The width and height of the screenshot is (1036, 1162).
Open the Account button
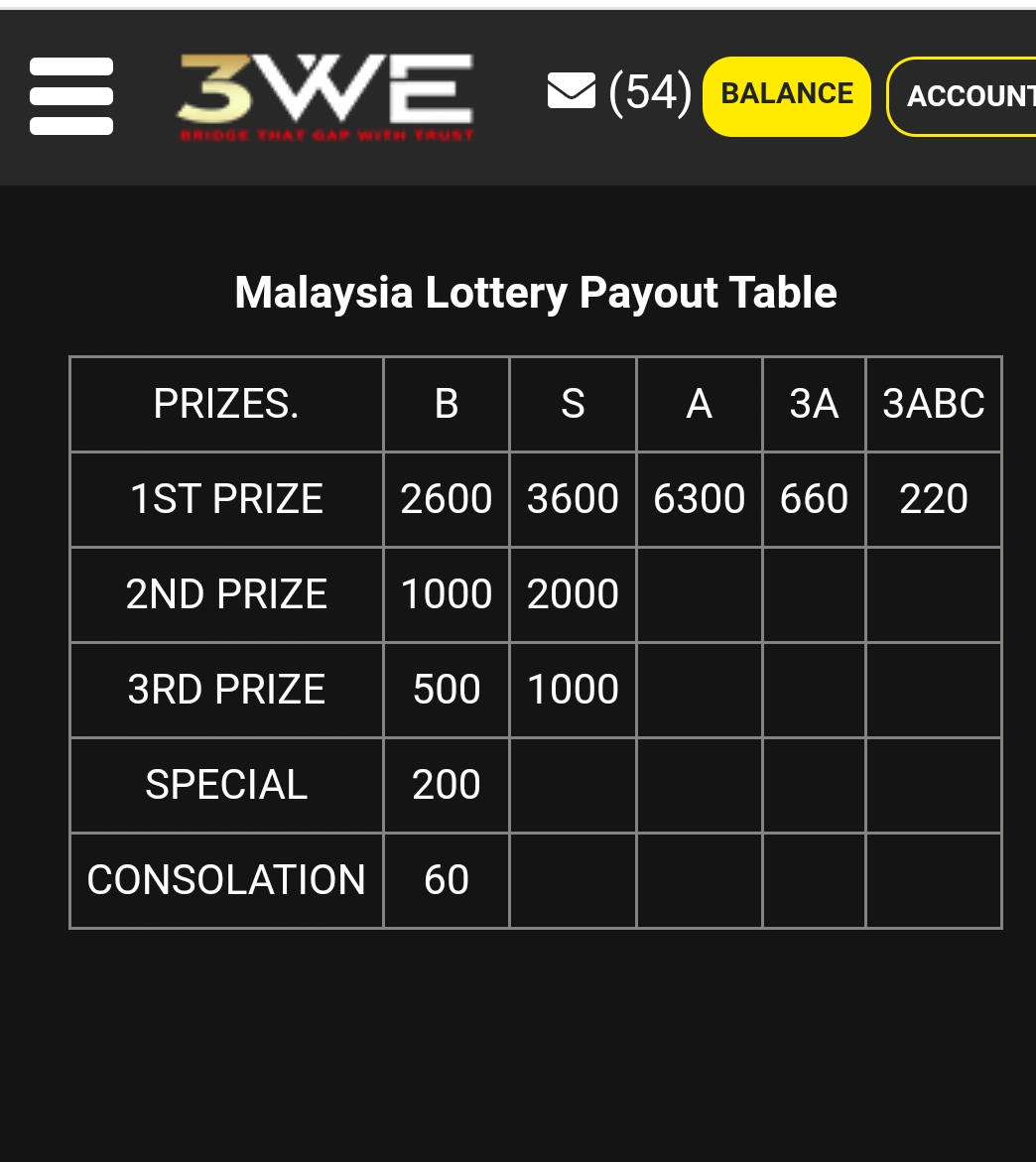pyautogui.click(x=965, y=96)
